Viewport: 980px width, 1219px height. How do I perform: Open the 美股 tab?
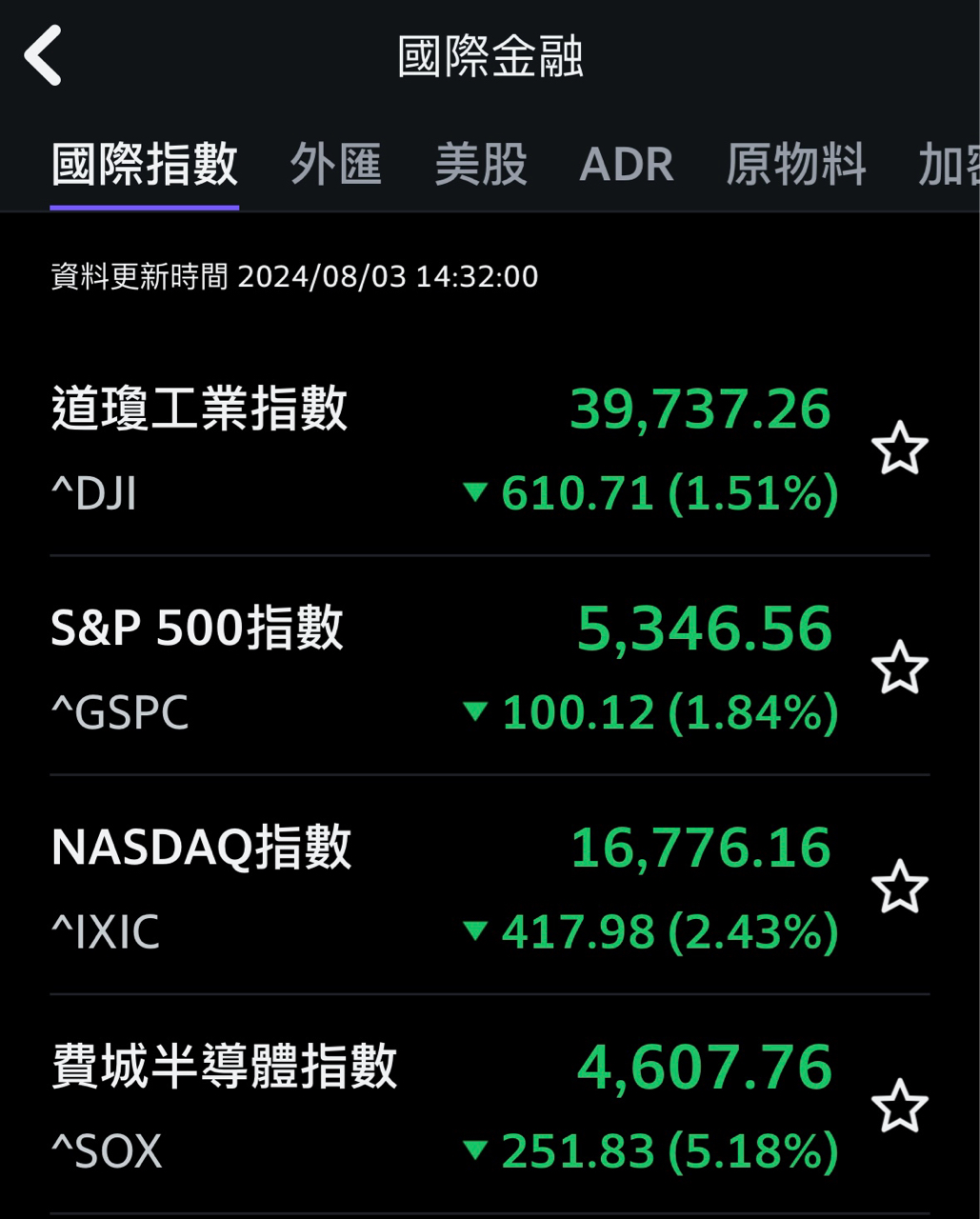[x=481, y=165]
